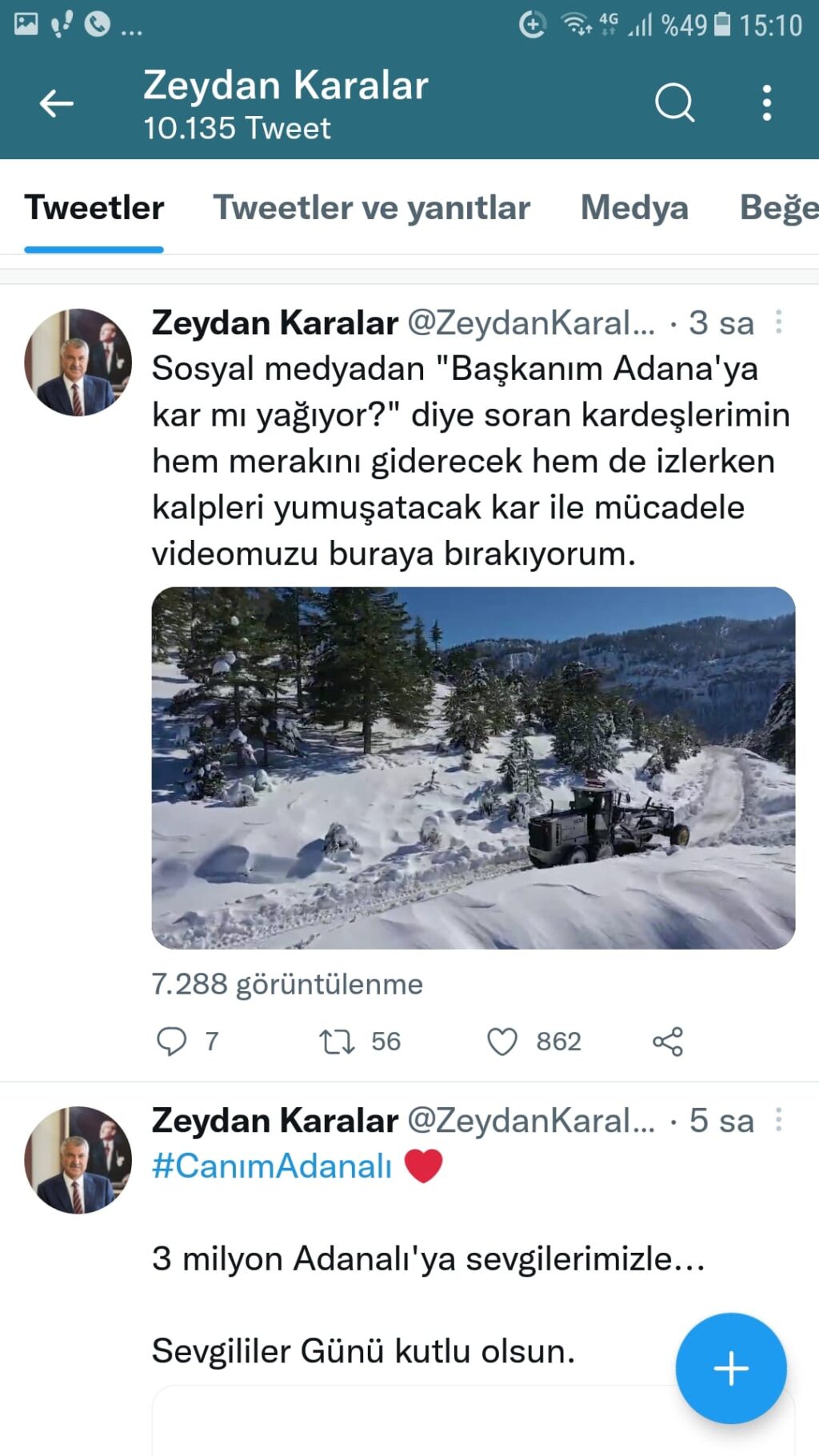This screenshot has width=819, height=1456.
Task: Reply to the snow video tweet
Action: click(171, 1042)
